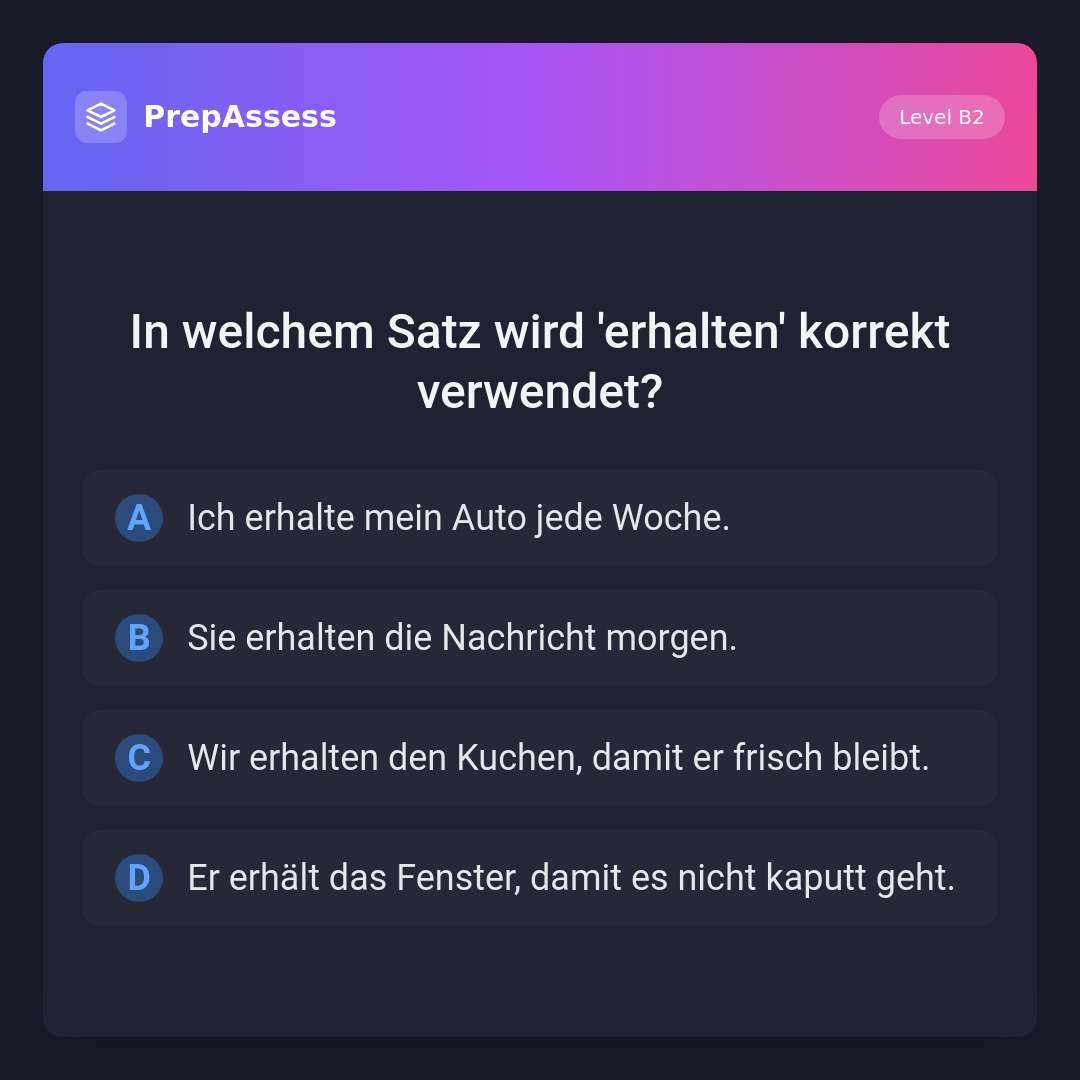Select answer A: Ich erhalte mein Auto

(540, 518)
